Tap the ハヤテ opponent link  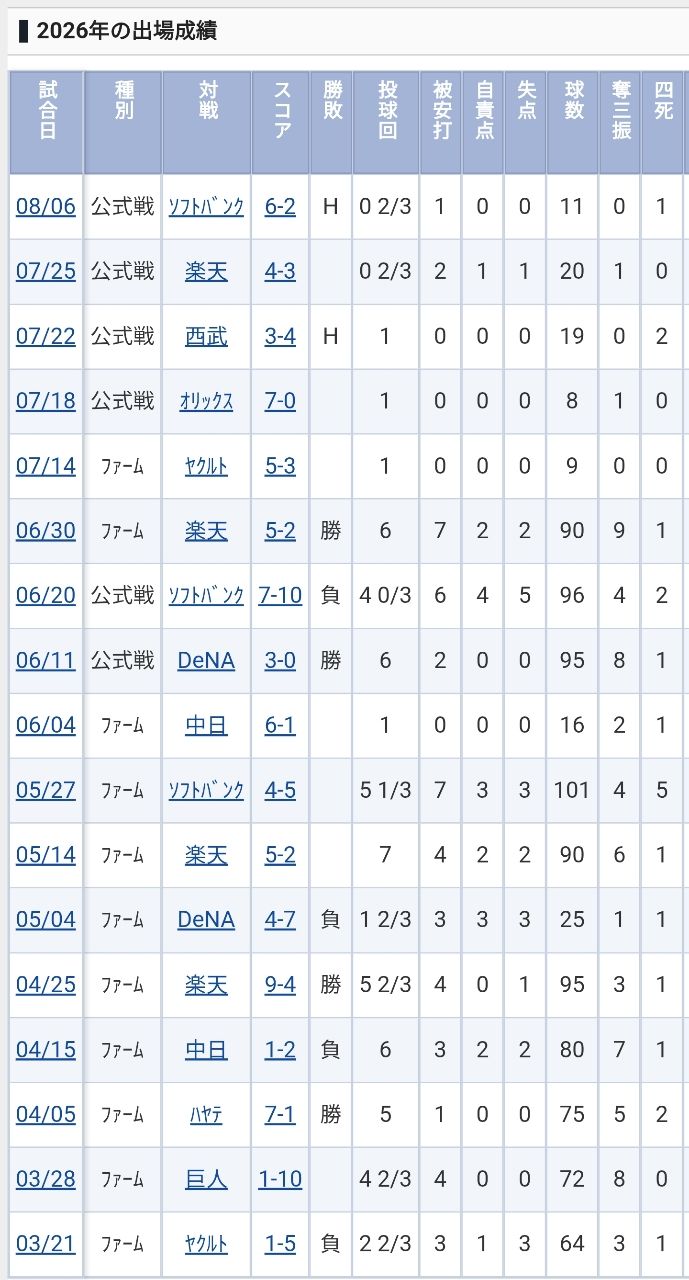coord(206,1114)
